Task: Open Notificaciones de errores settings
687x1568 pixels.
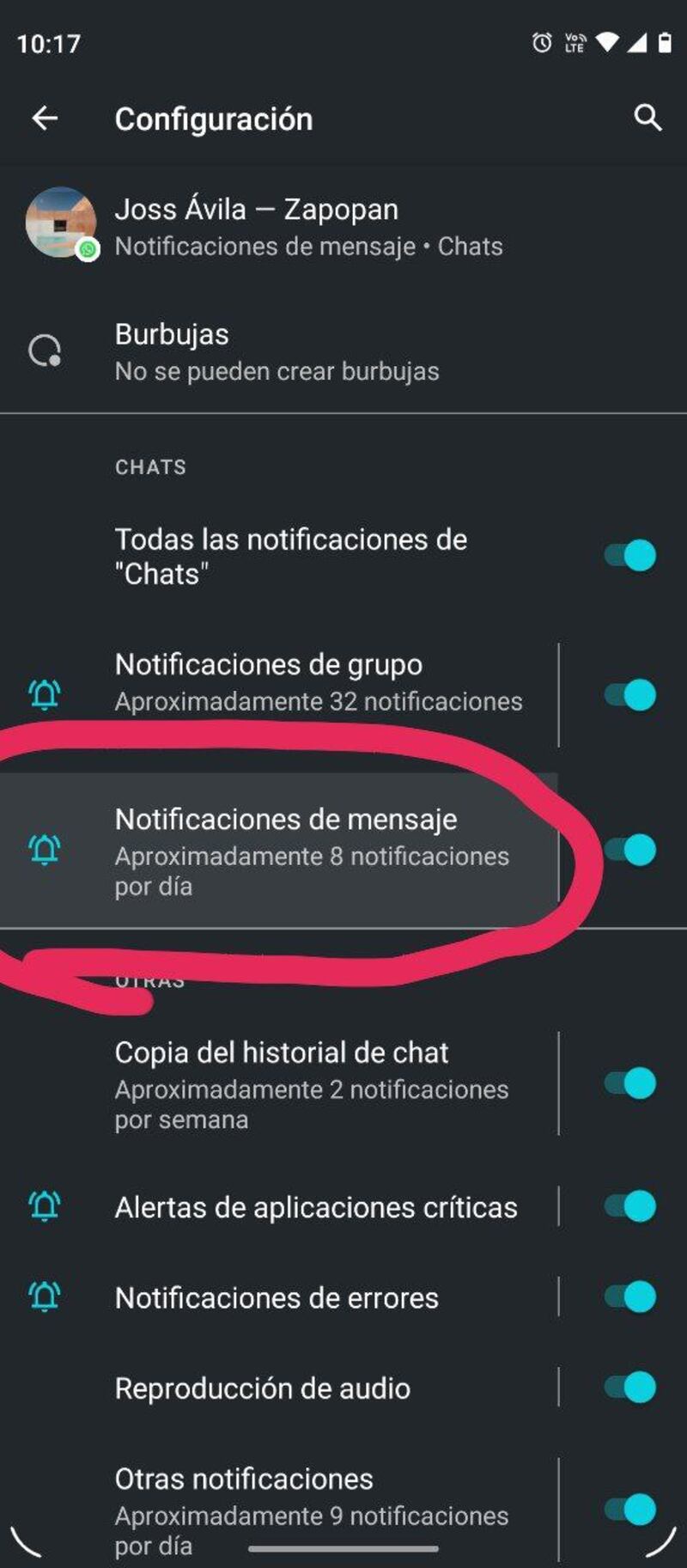Action: pos(277,1297)
